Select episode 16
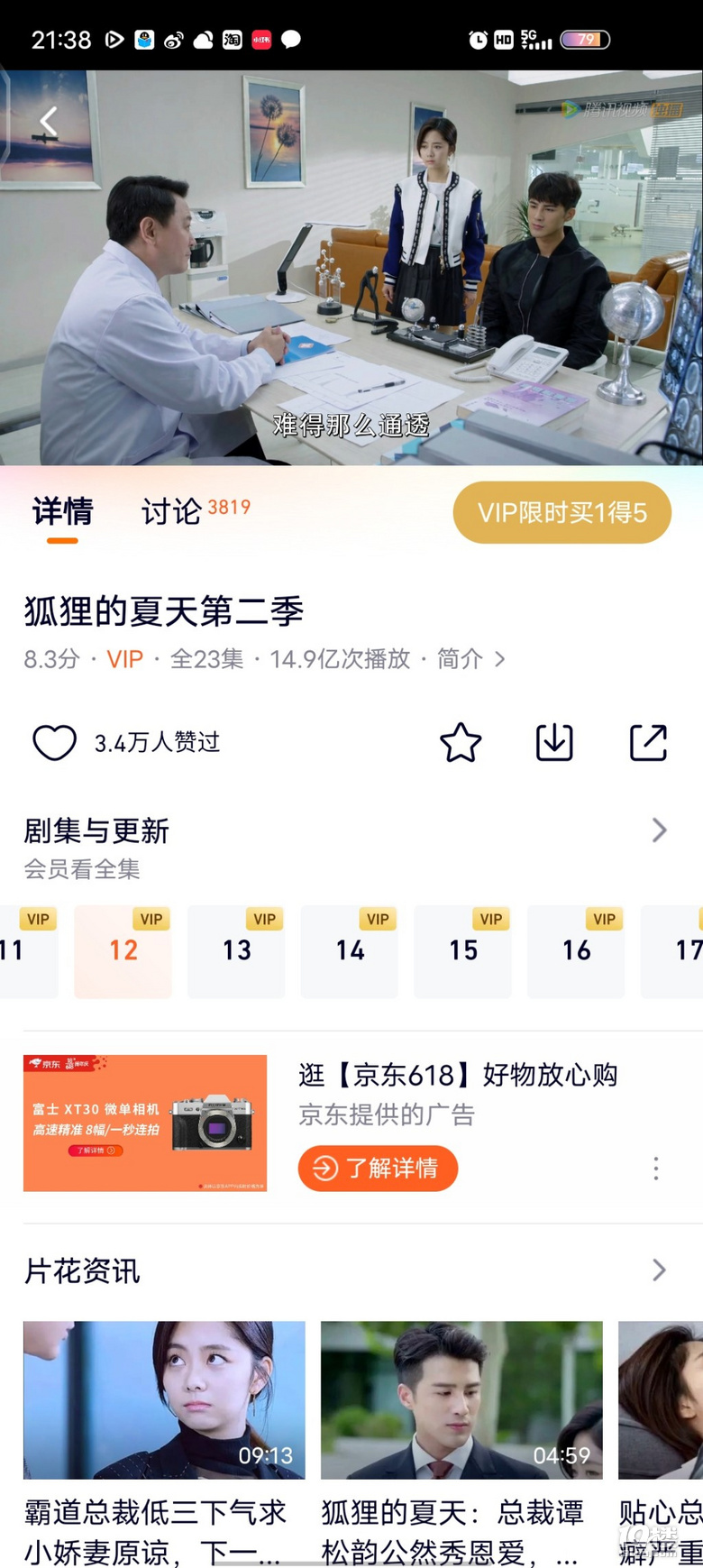 click(576, 950)
